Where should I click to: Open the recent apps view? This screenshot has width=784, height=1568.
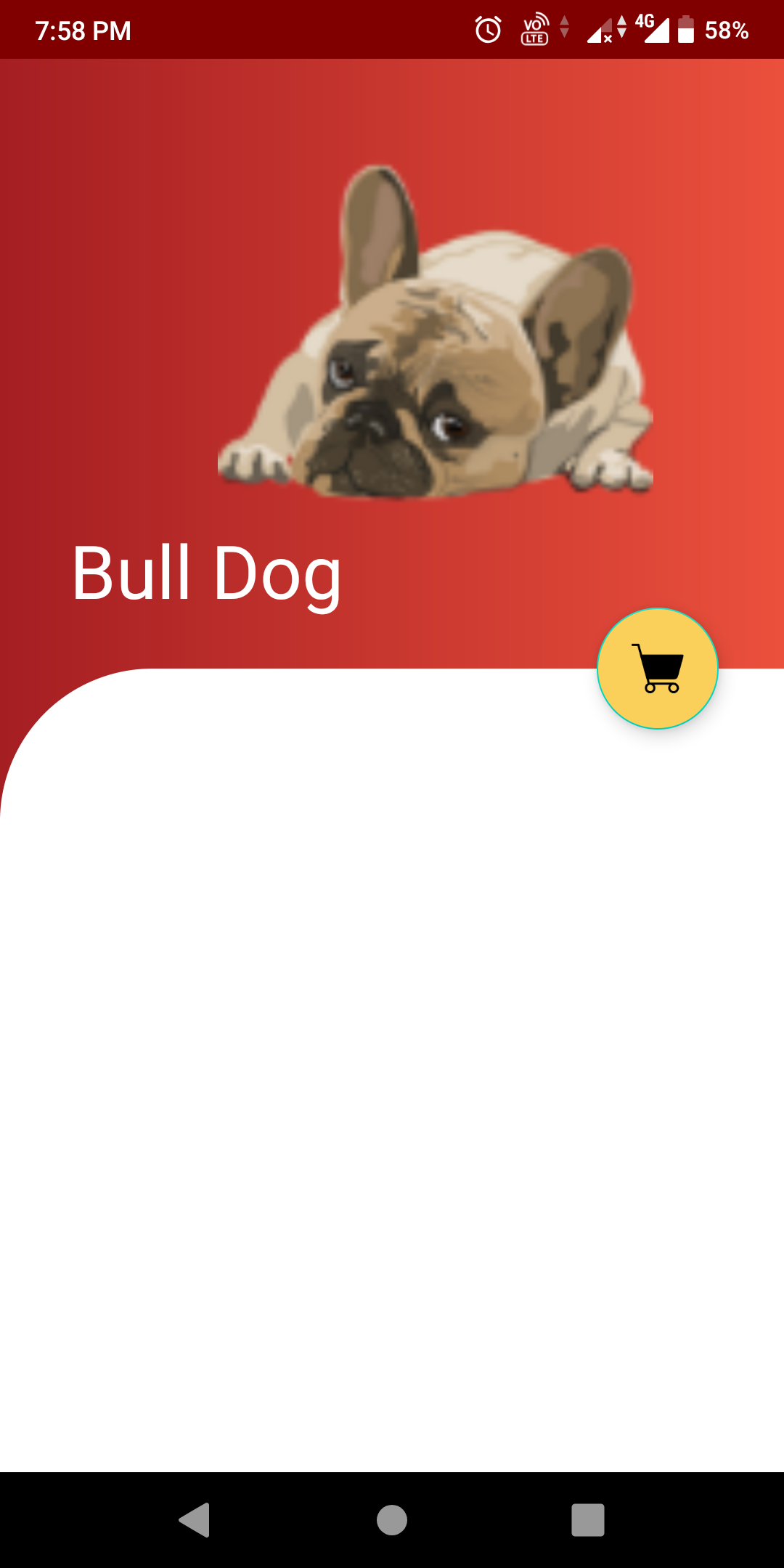[x=588, y=1519]
